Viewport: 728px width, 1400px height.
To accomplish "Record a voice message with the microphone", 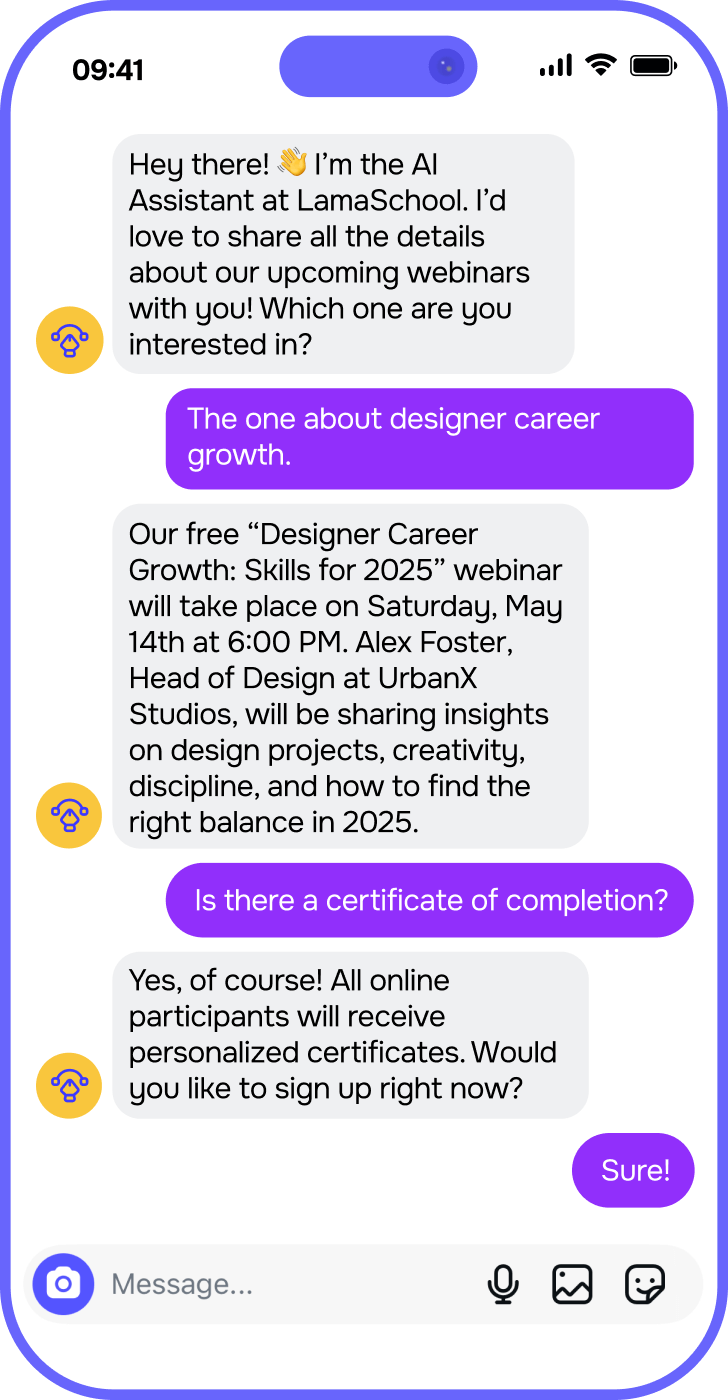I will [x=503, y=1284].
